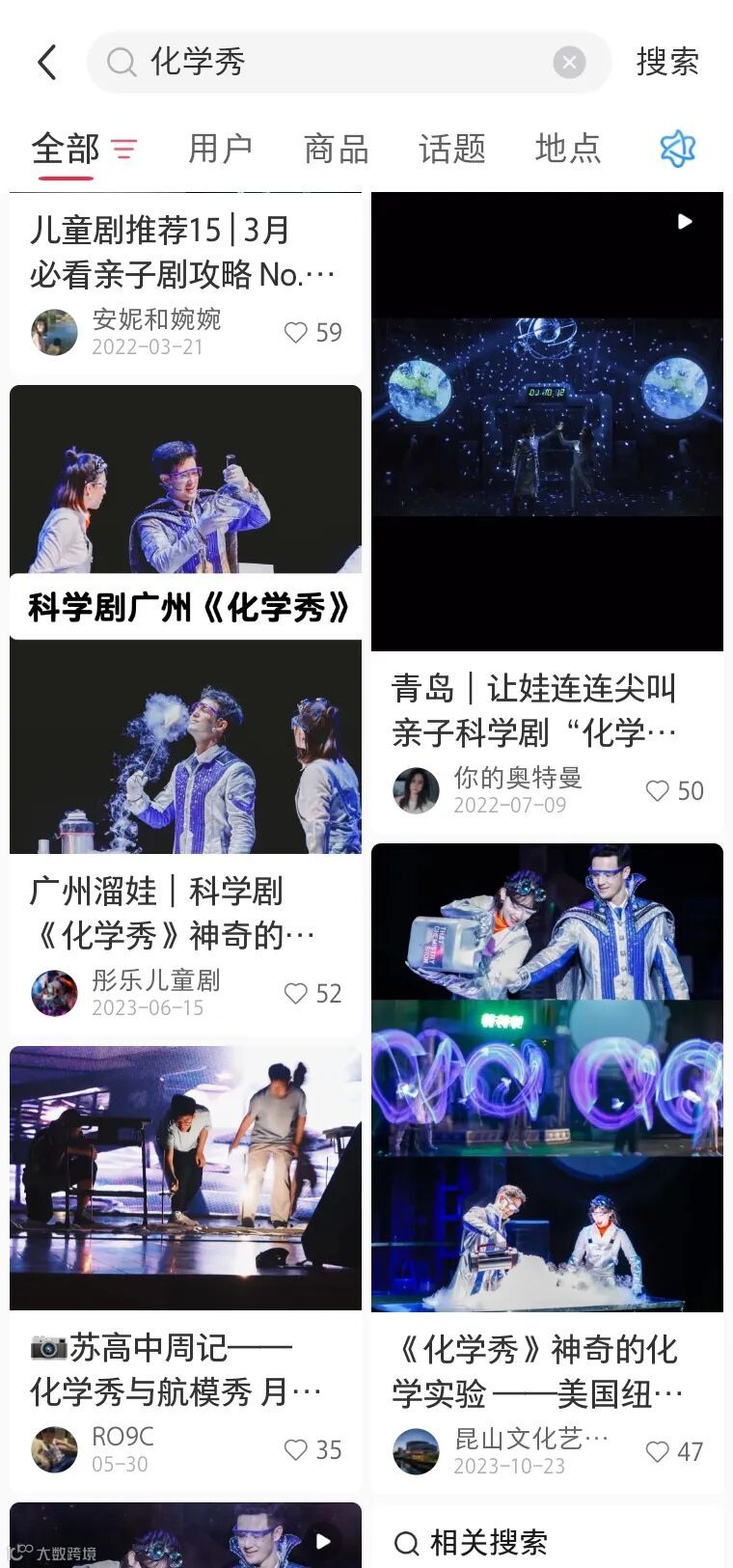
Task: Play the 青岛 让娃连连尖叫 video post
Action: pyautogui.click(x=547, y=421)
